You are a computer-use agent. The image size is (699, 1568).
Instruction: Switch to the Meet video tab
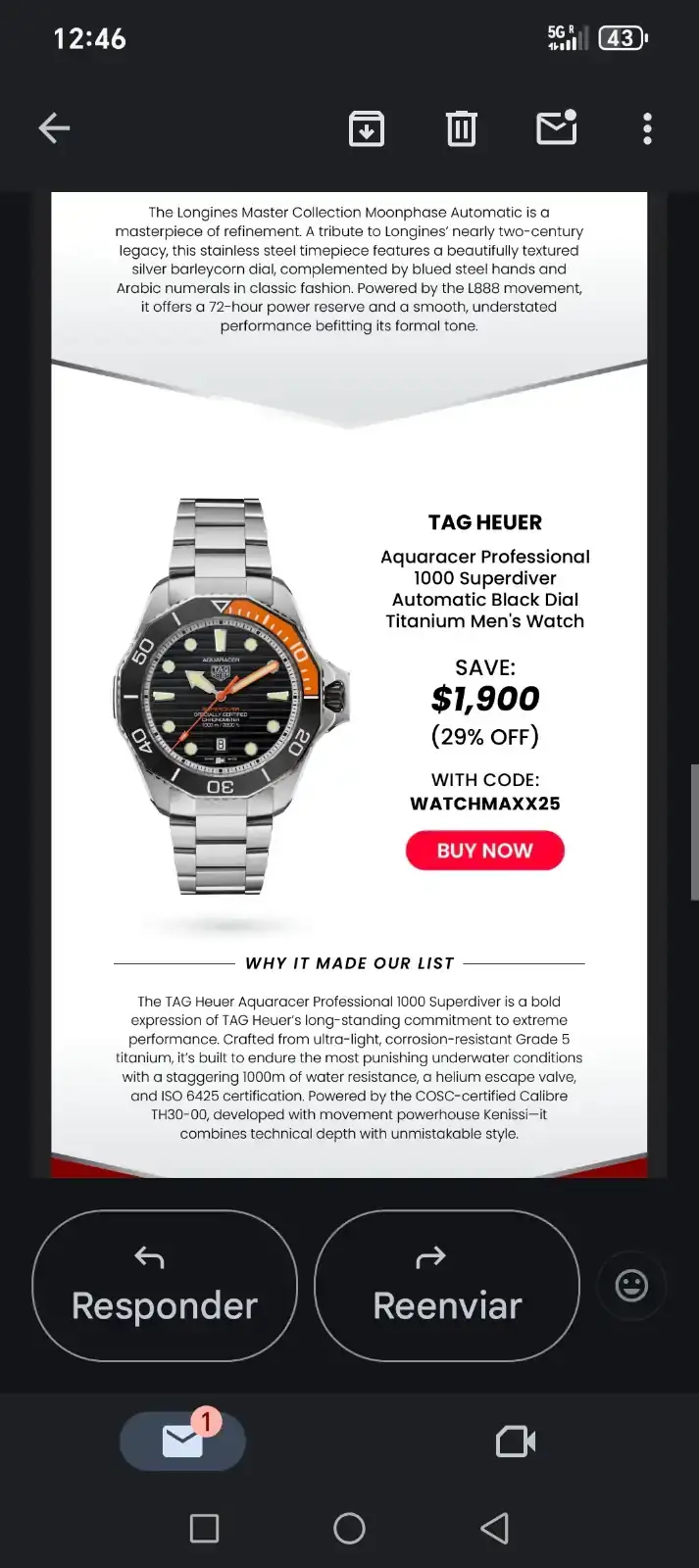pos(516,1442)
